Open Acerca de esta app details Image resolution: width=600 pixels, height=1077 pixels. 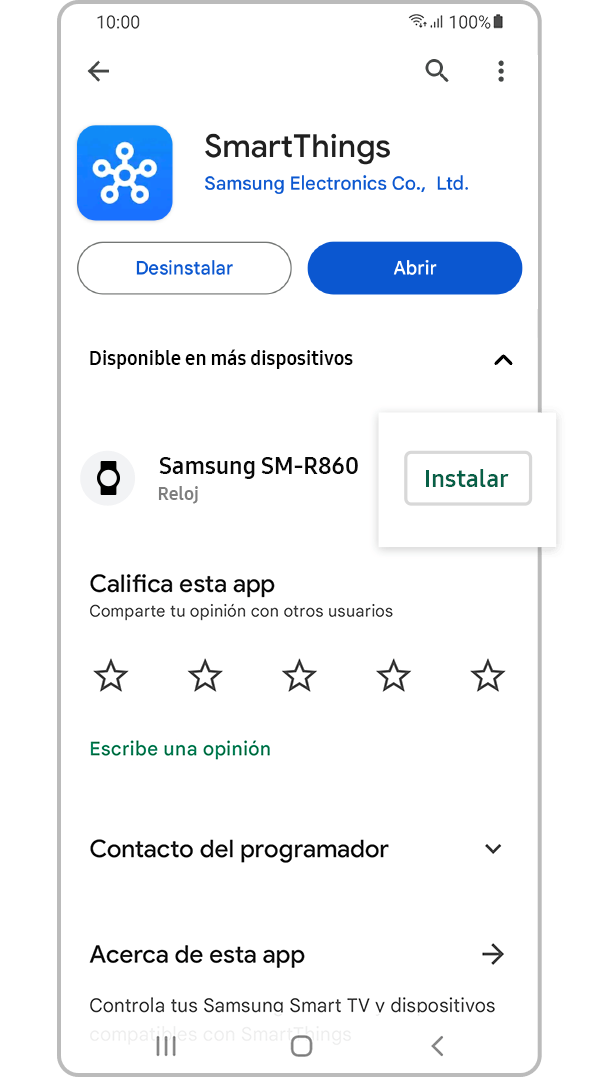pyautogui.click(x=492, y=954)
